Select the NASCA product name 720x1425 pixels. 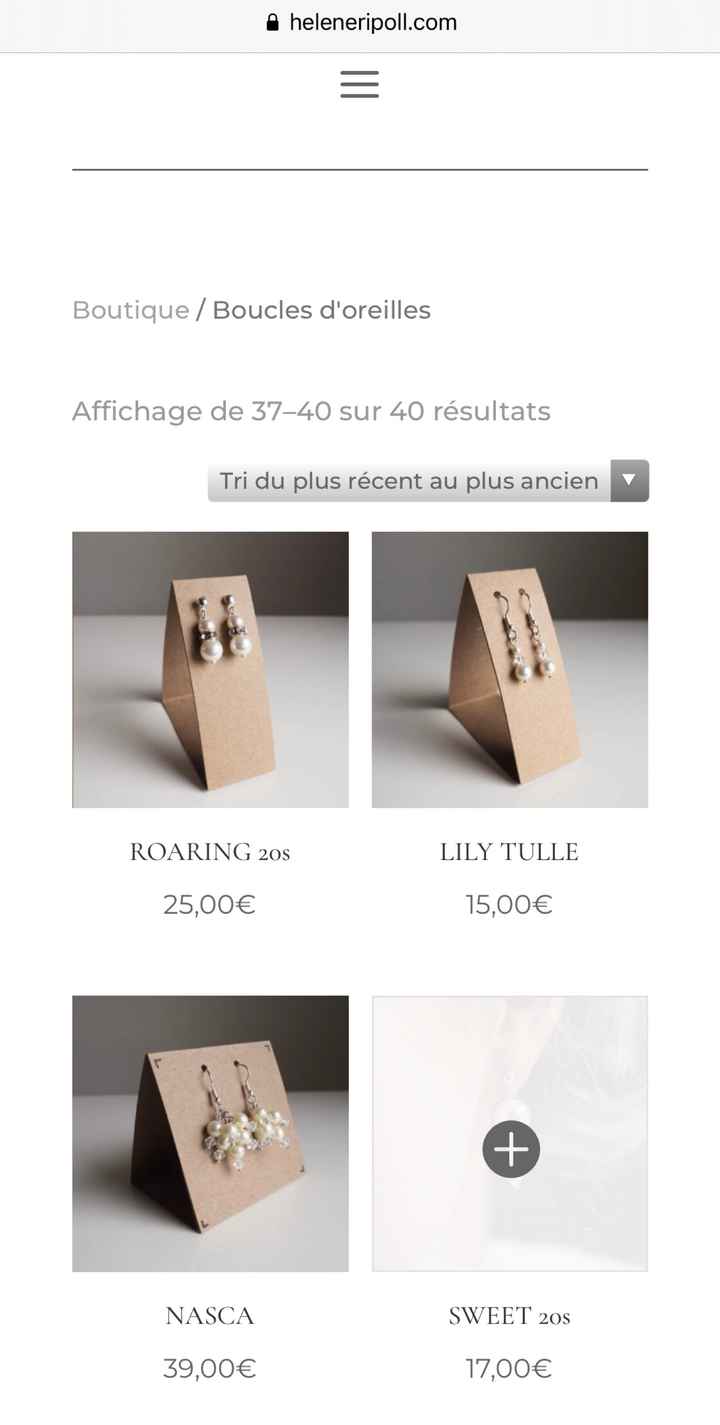209,1316
